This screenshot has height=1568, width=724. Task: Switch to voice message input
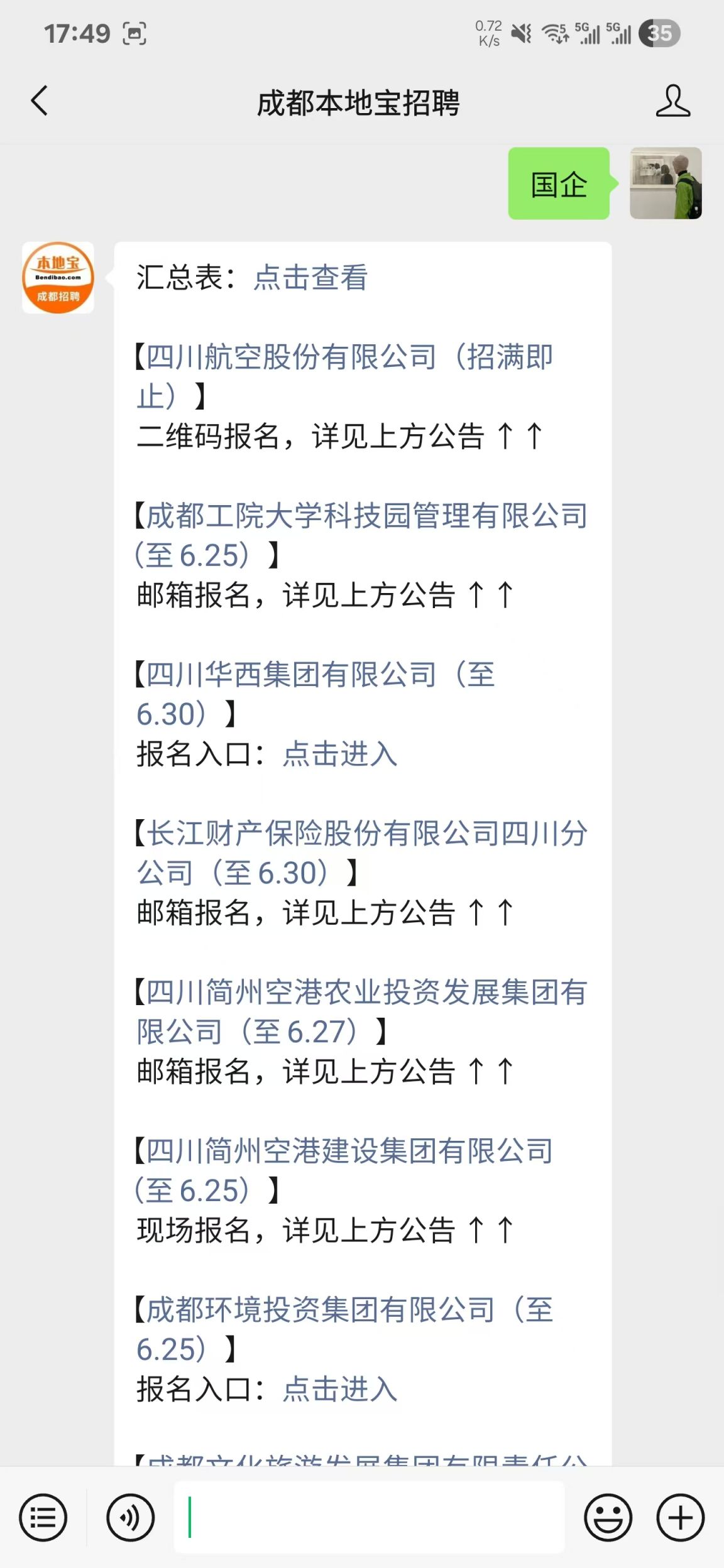coord(130,1518)
